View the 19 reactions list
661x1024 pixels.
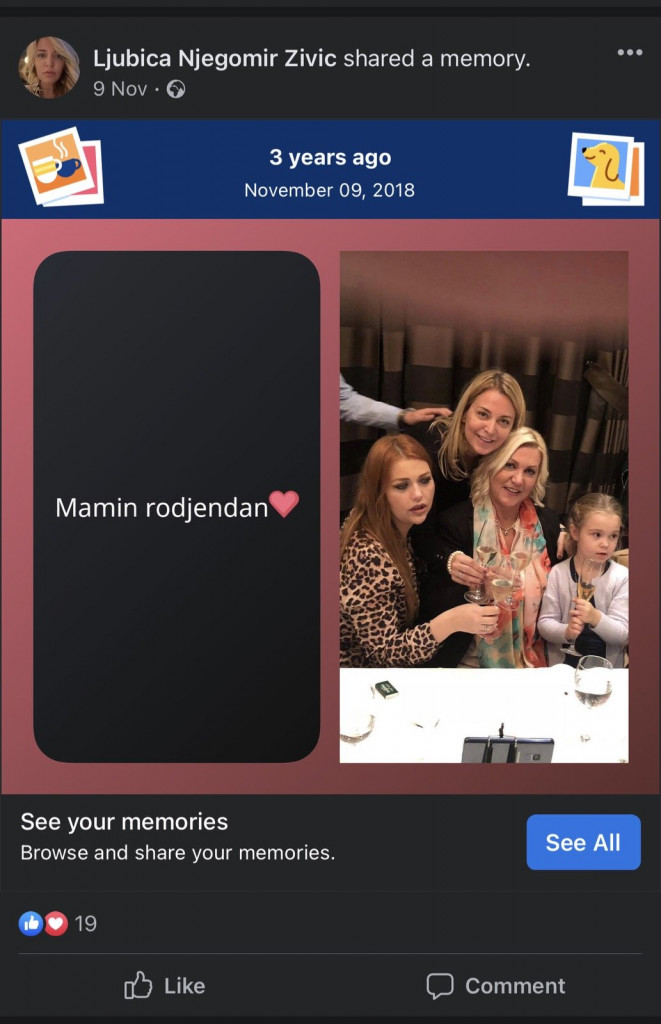pyautogui.click(x=58, y=923)
